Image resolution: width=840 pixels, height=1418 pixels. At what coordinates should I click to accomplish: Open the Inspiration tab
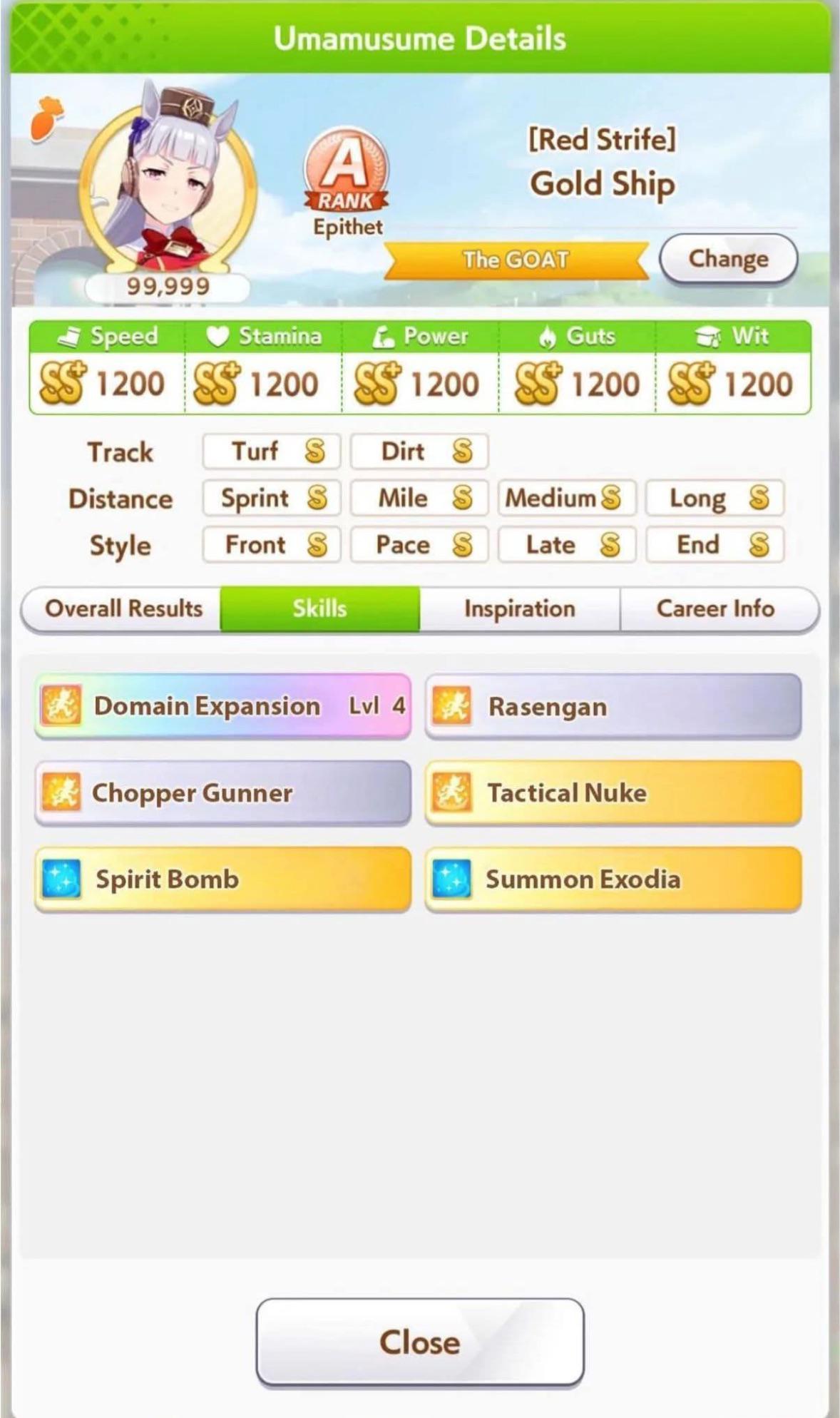(519, 608)
